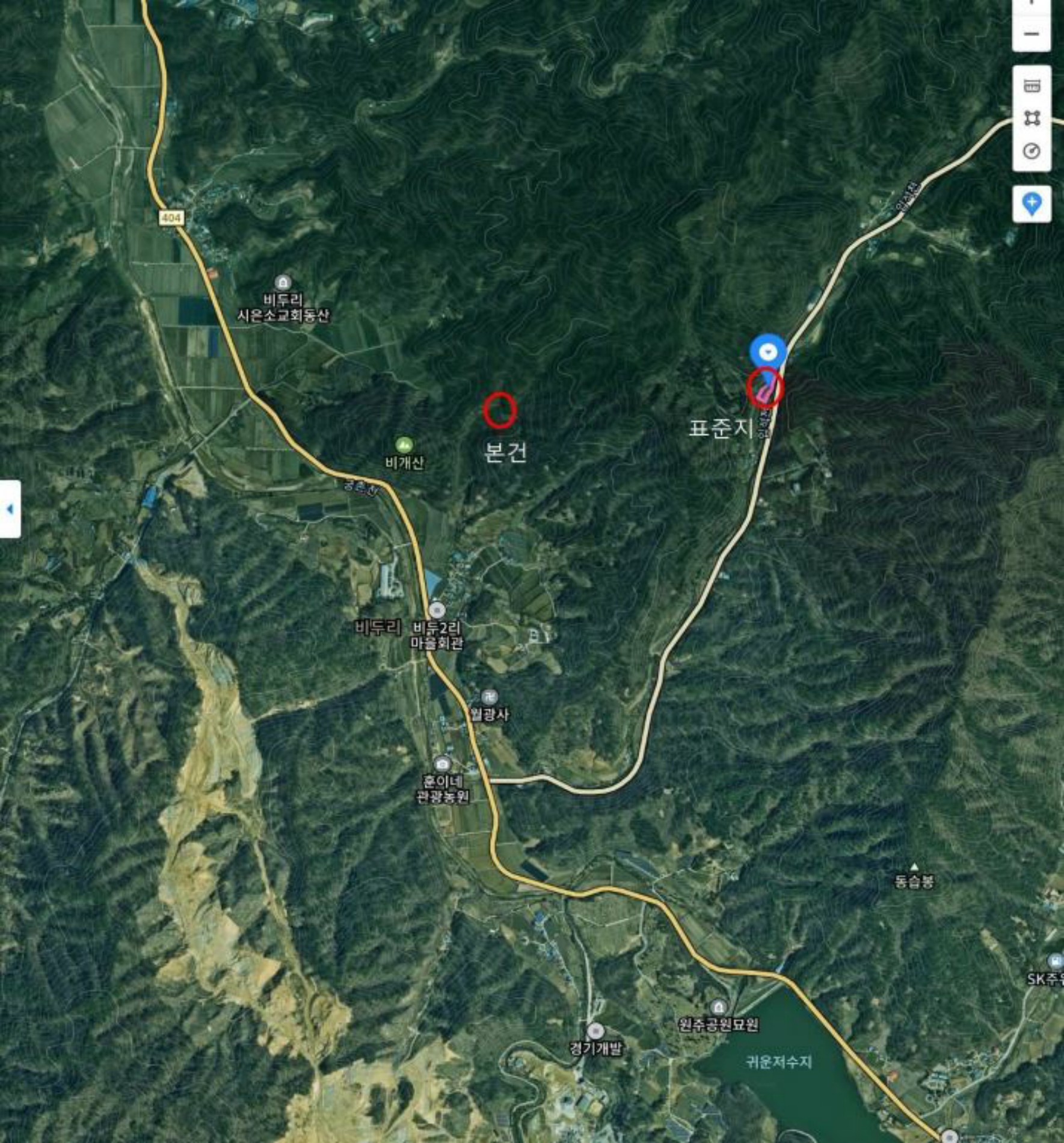1064x1143 pixels.
Task: Expand the collapsed side panel
Action: click(10, 509)
